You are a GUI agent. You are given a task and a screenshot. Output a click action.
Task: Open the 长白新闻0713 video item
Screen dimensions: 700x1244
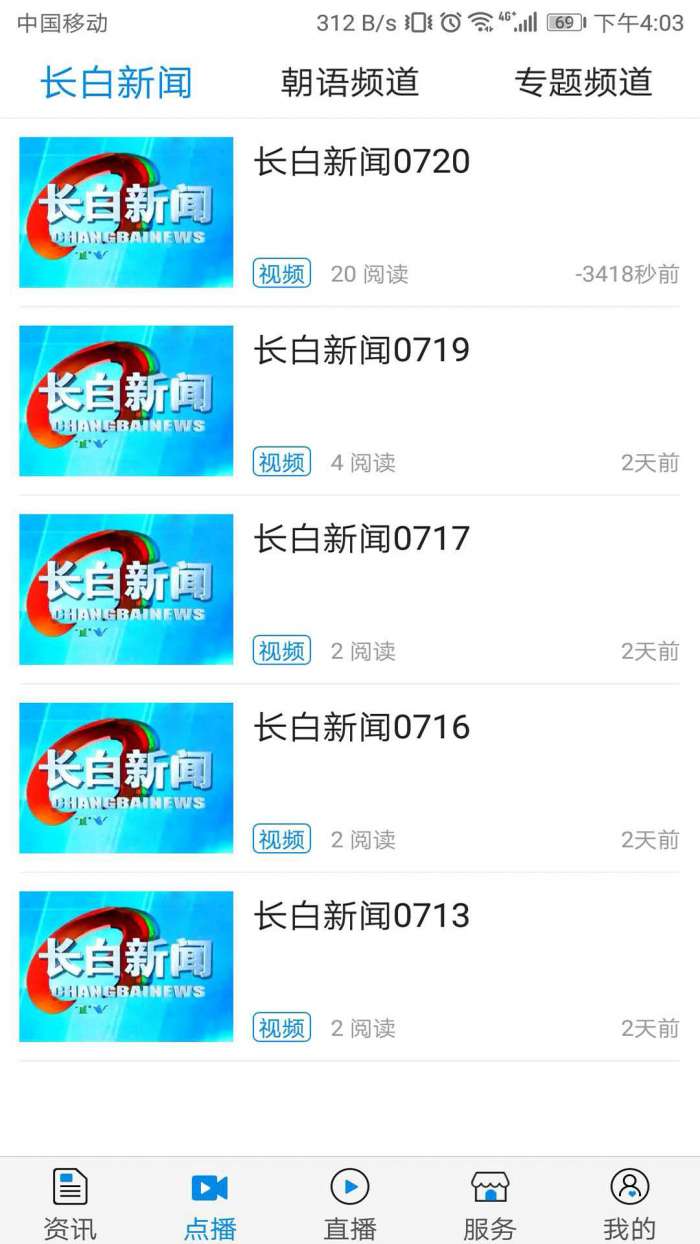[x=361, y=916]
